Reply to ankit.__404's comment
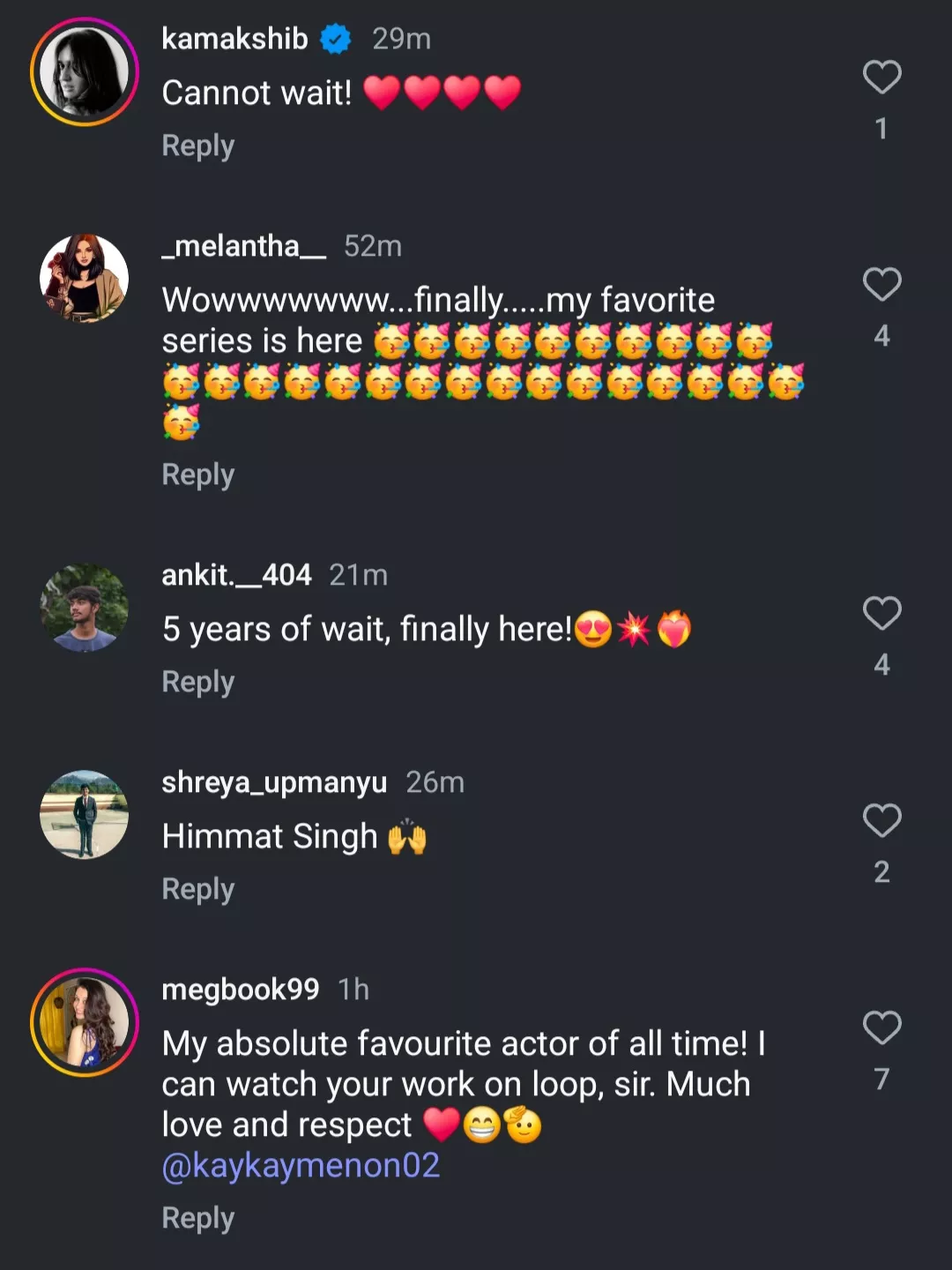 197,682
